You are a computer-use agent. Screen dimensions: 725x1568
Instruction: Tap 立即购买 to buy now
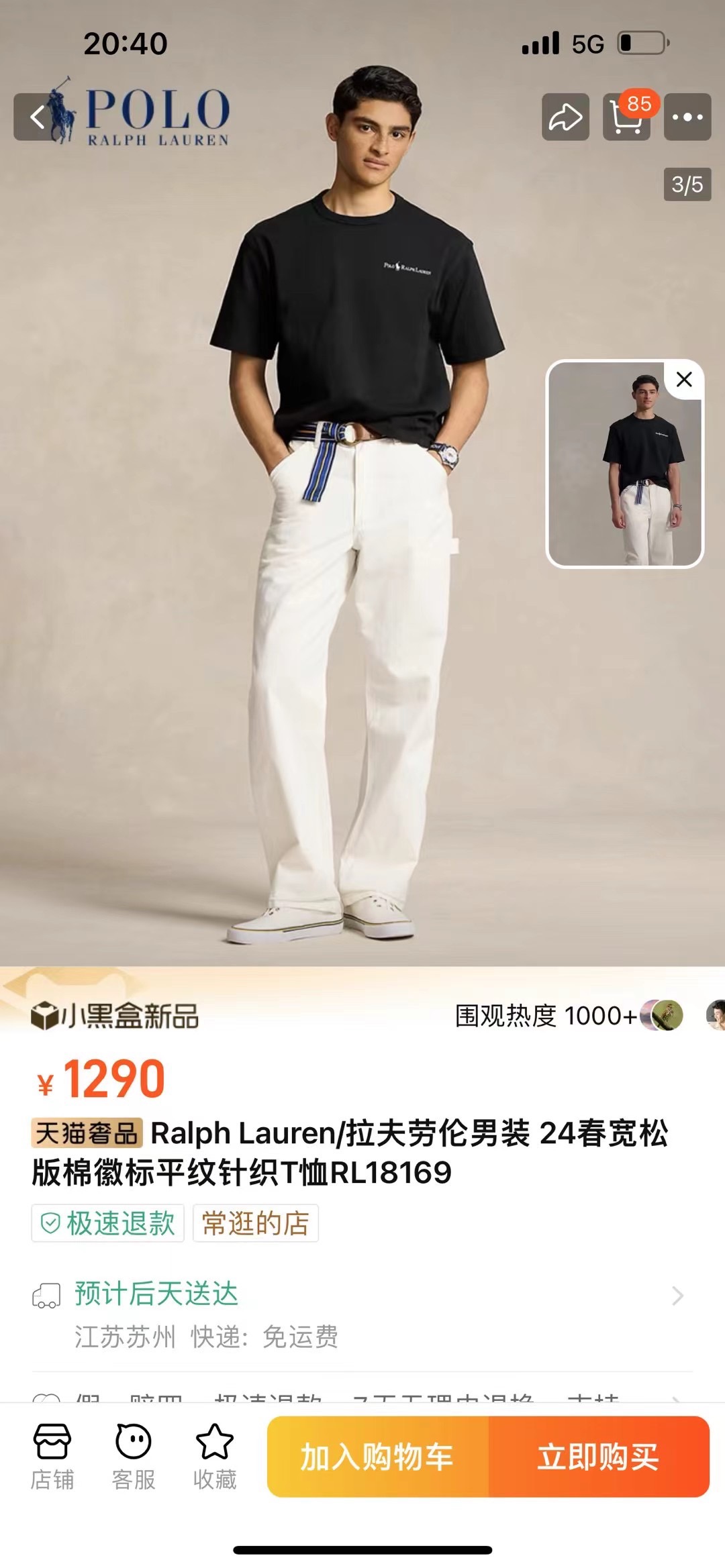click(598, 1457)
